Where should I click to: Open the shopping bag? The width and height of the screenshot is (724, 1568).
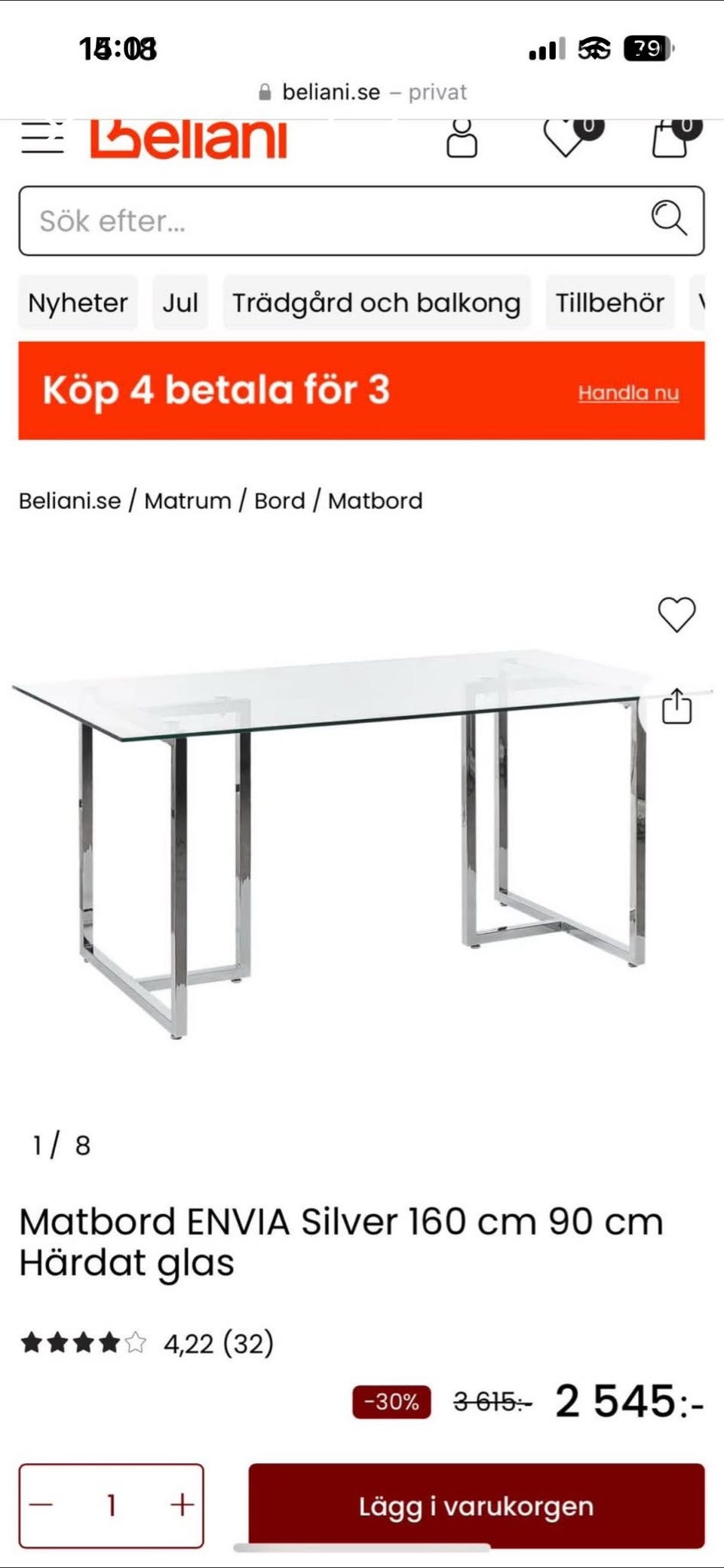click(671, 139)
